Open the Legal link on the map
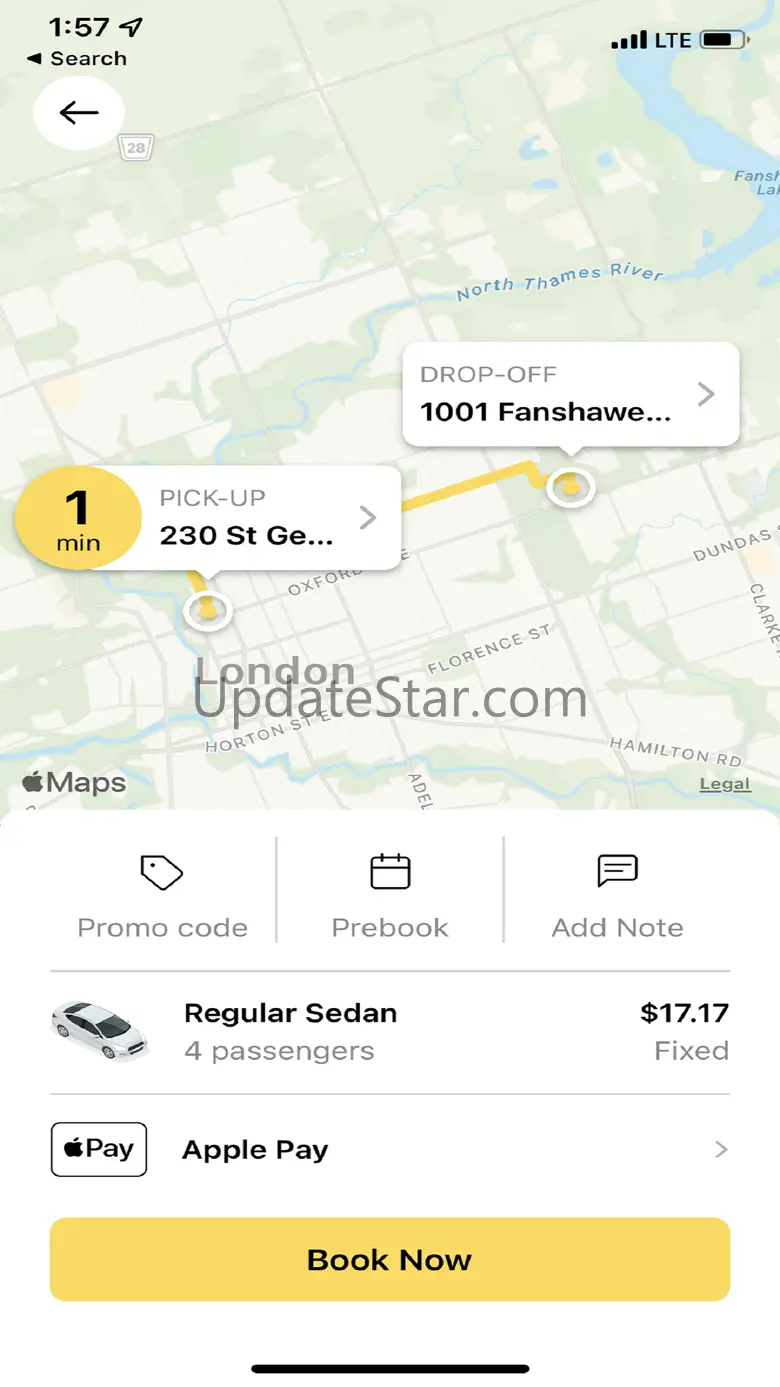 click(725, 784)
